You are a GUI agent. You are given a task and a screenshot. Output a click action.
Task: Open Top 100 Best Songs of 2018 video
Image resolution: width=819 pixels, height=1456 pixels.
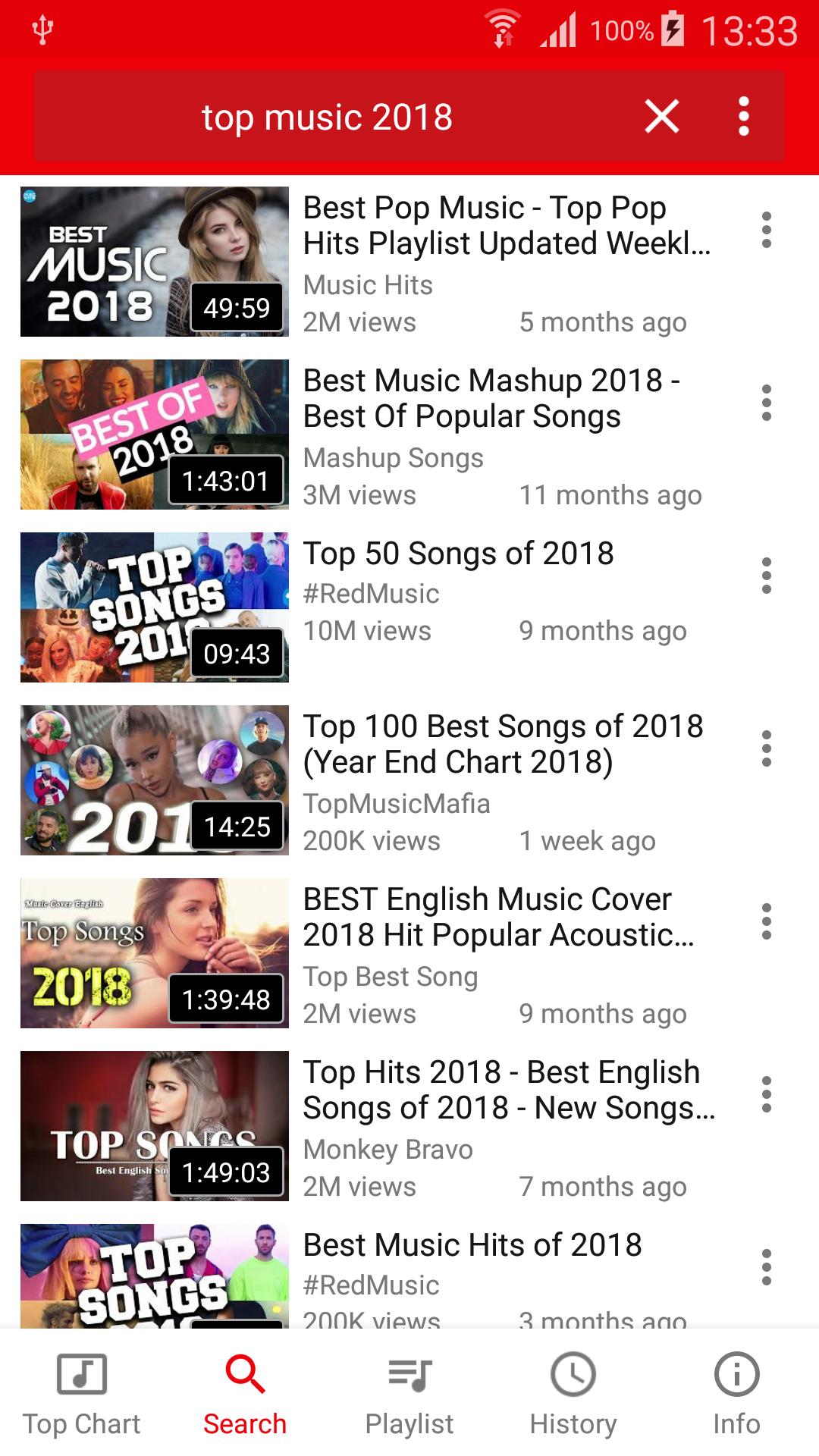click(x=155, y=780)
